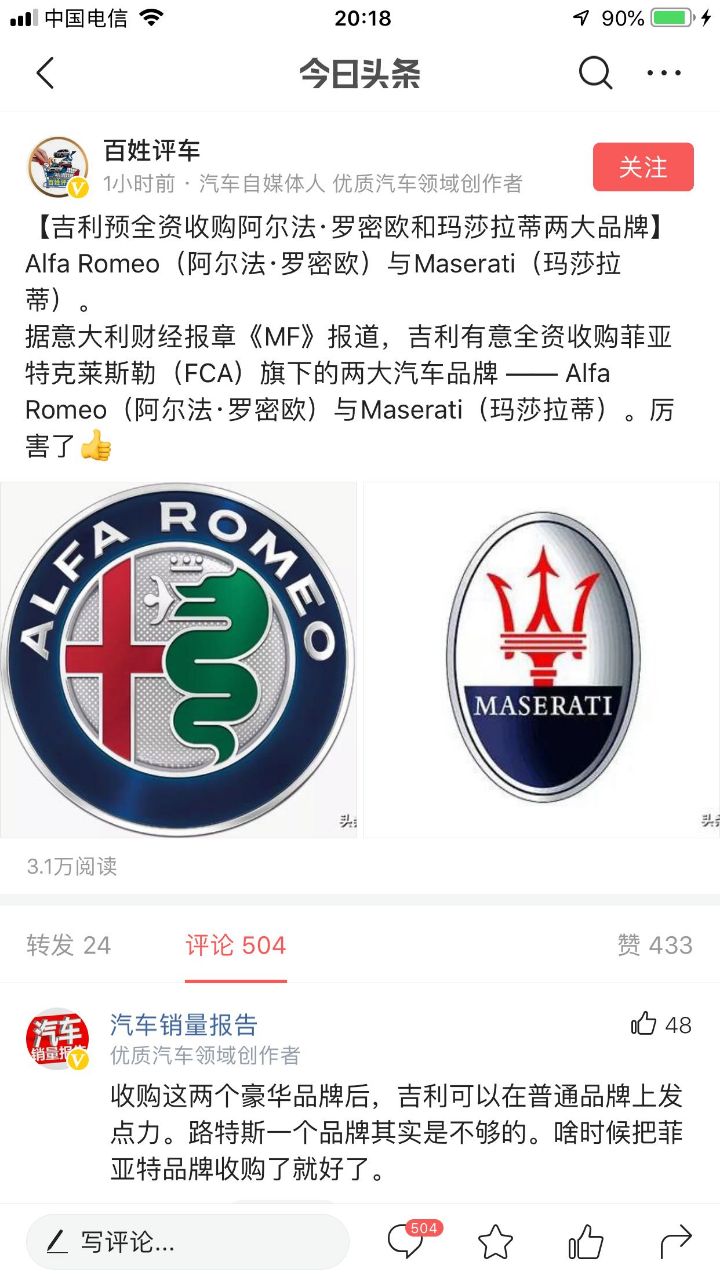Share this post via the arrow icon
Screen dimensions: 720x1280
point(676,1243)
